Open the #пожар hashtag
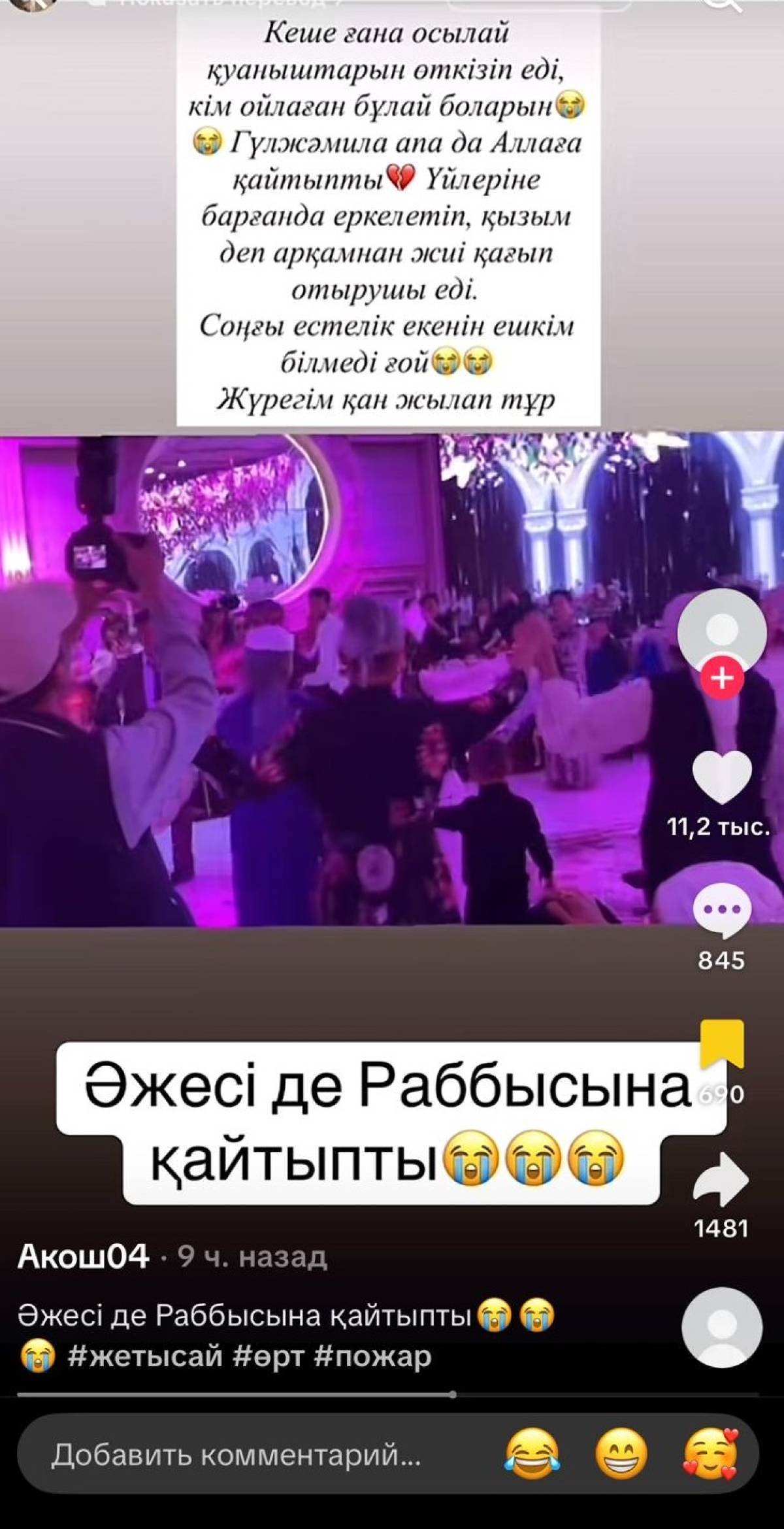The width and height of the screenshot is (784, 1529). click(372, 1356)
